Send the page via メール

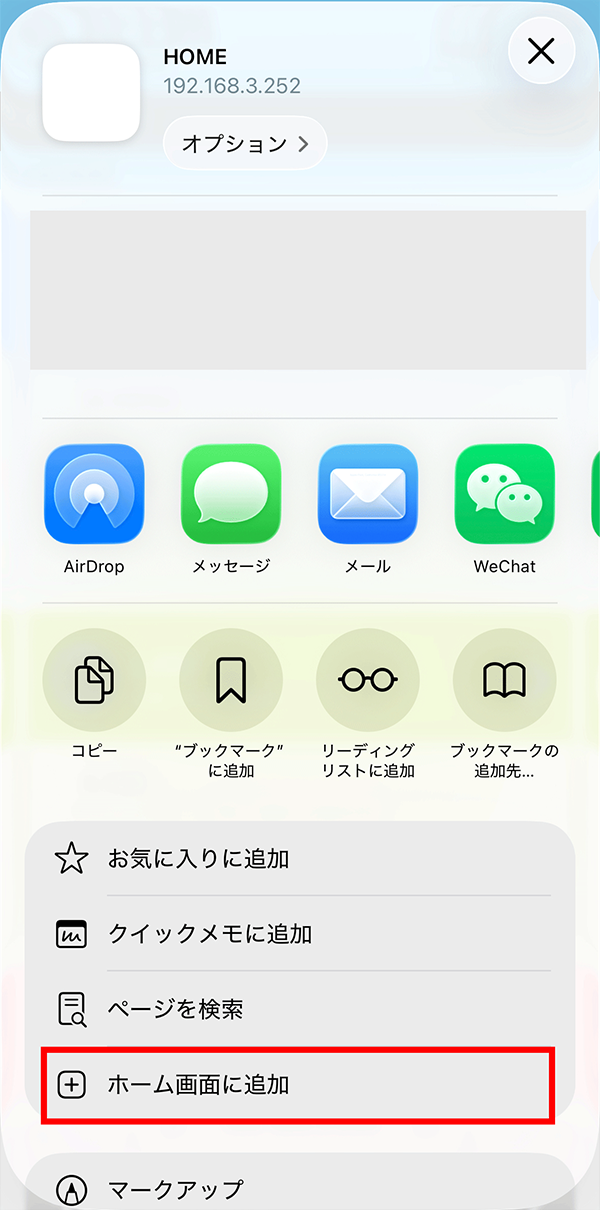[367, 494]
